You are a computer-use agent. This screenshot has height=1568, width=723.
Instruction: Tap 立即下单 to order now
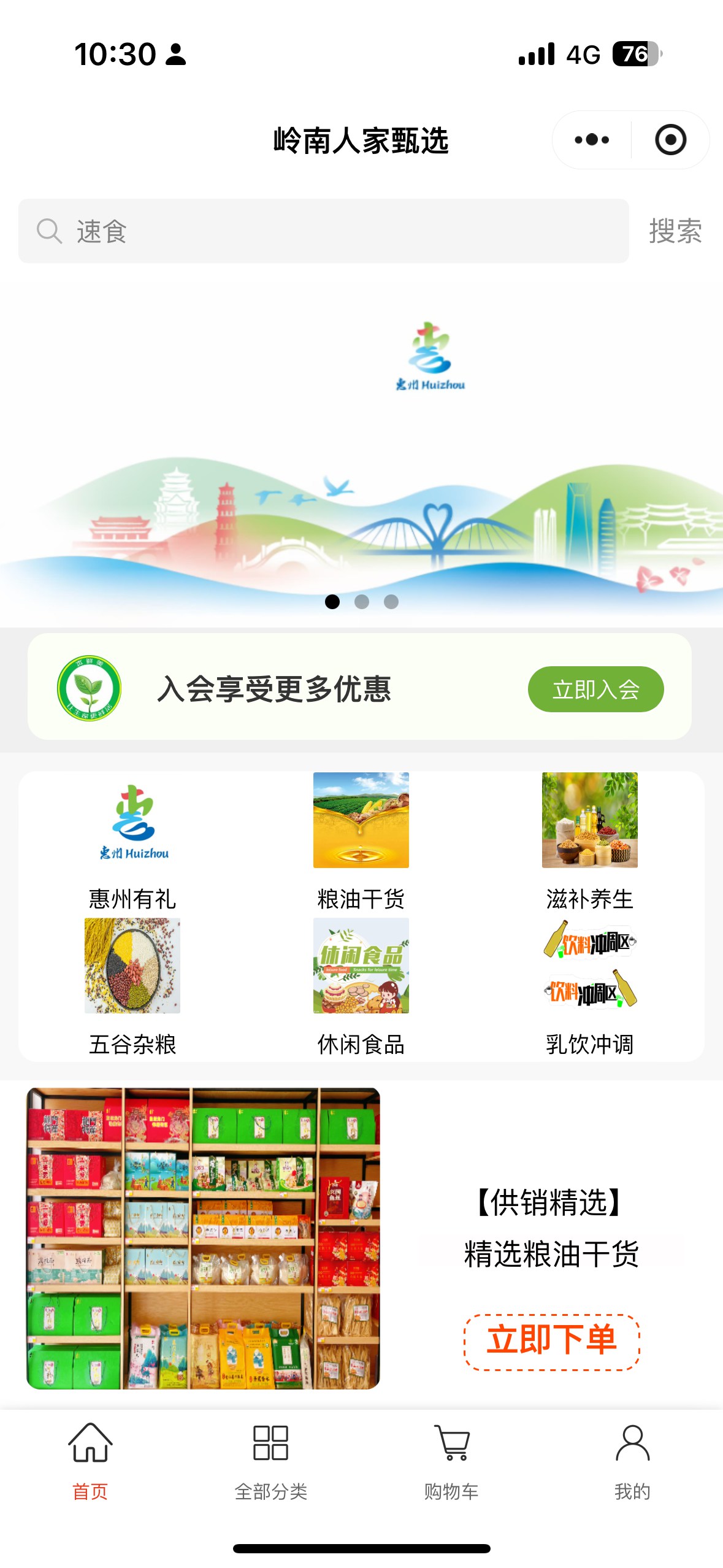(551, 1342)
